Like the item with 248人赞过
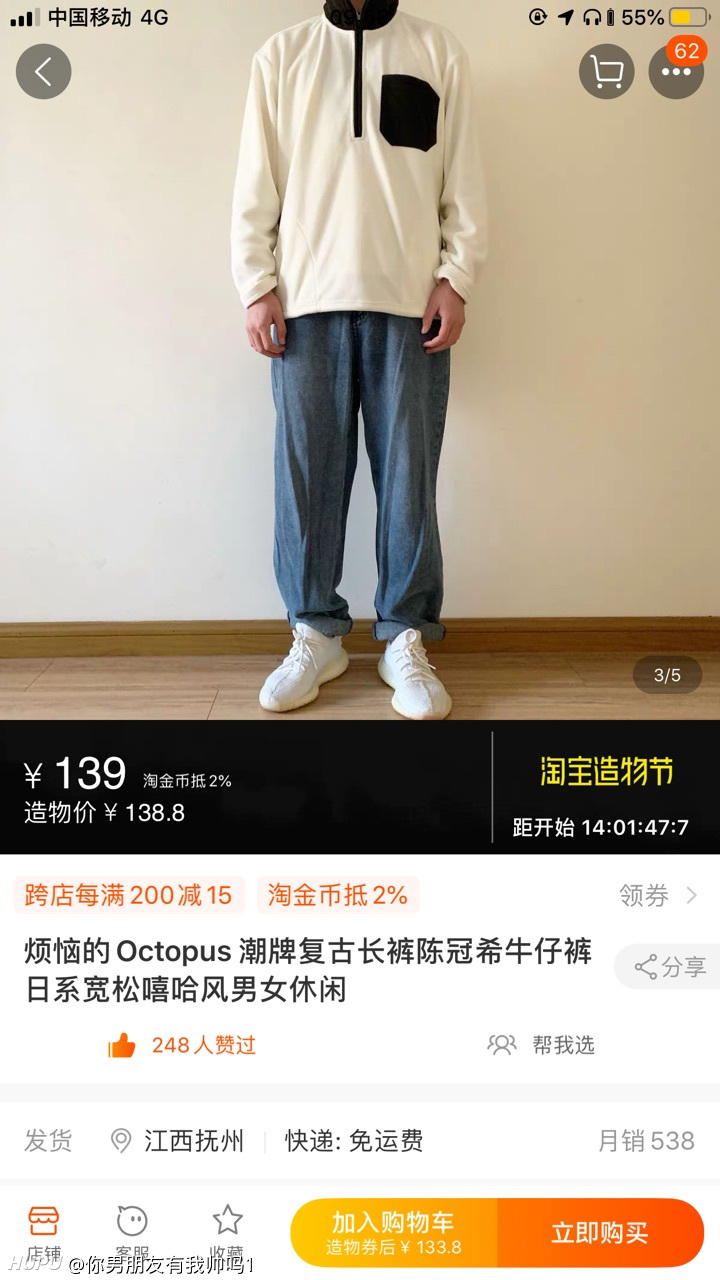 coord(182,1046)
